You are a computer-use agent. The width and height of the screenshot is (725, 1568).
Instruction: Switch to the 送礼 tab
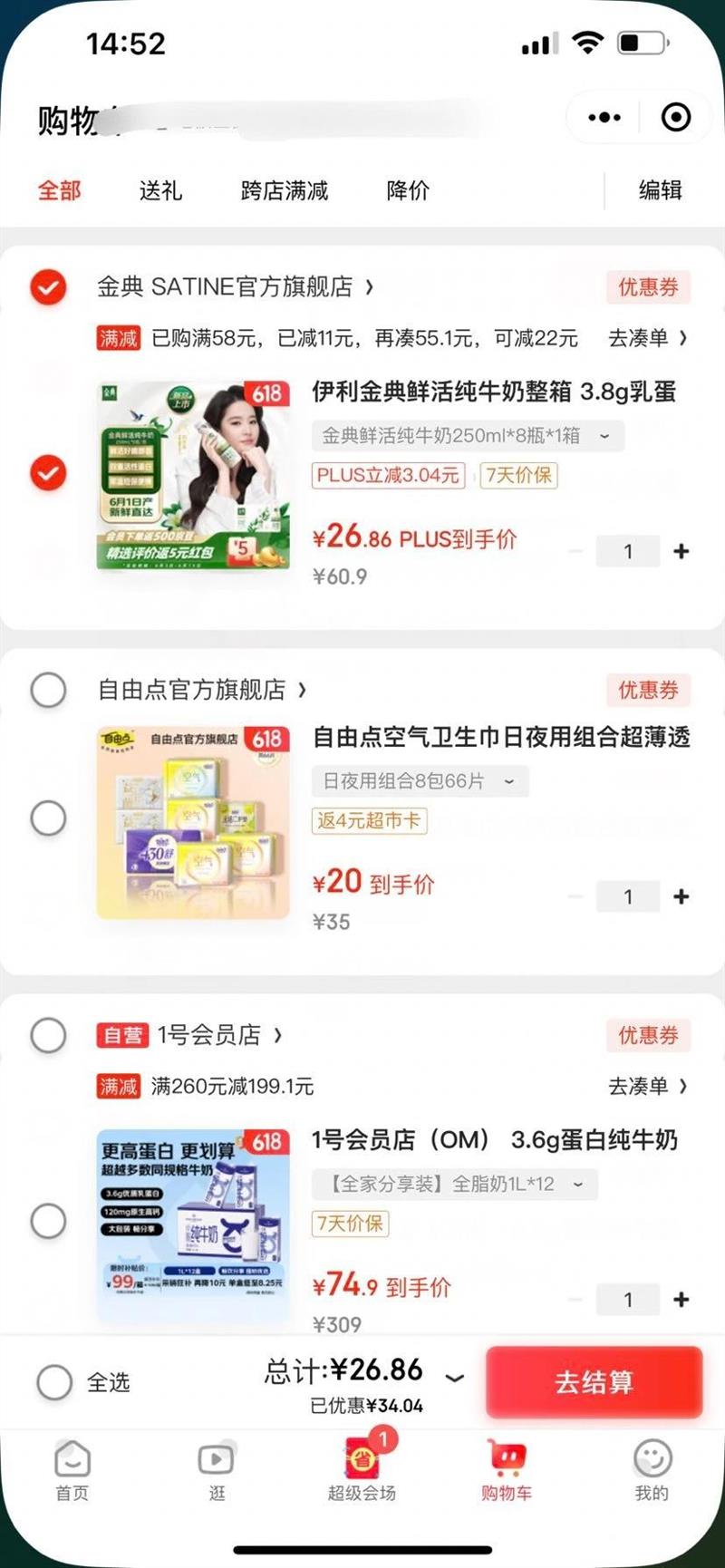point(160,190)
